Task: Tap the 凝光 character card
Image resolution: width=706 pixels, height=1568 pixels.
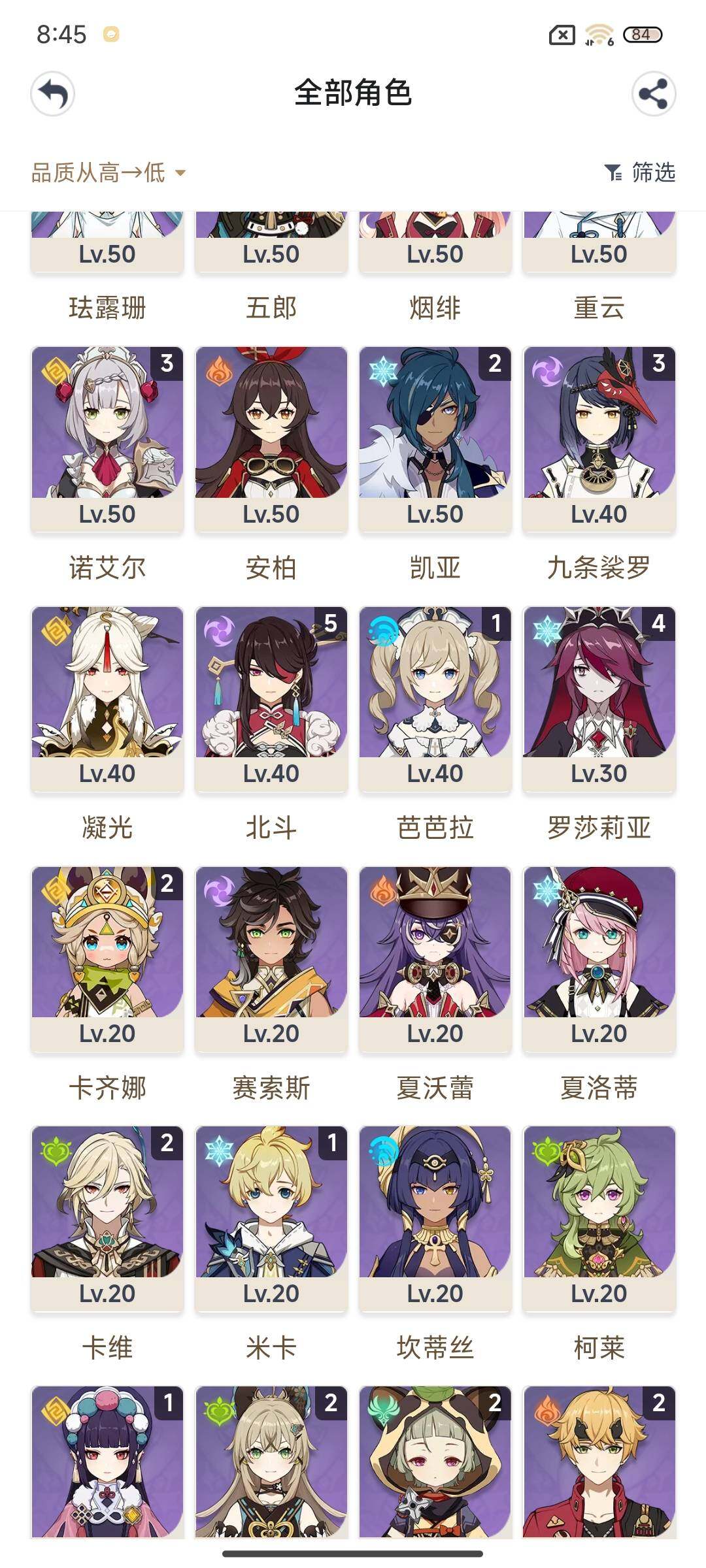Action: tap(107, 698)
